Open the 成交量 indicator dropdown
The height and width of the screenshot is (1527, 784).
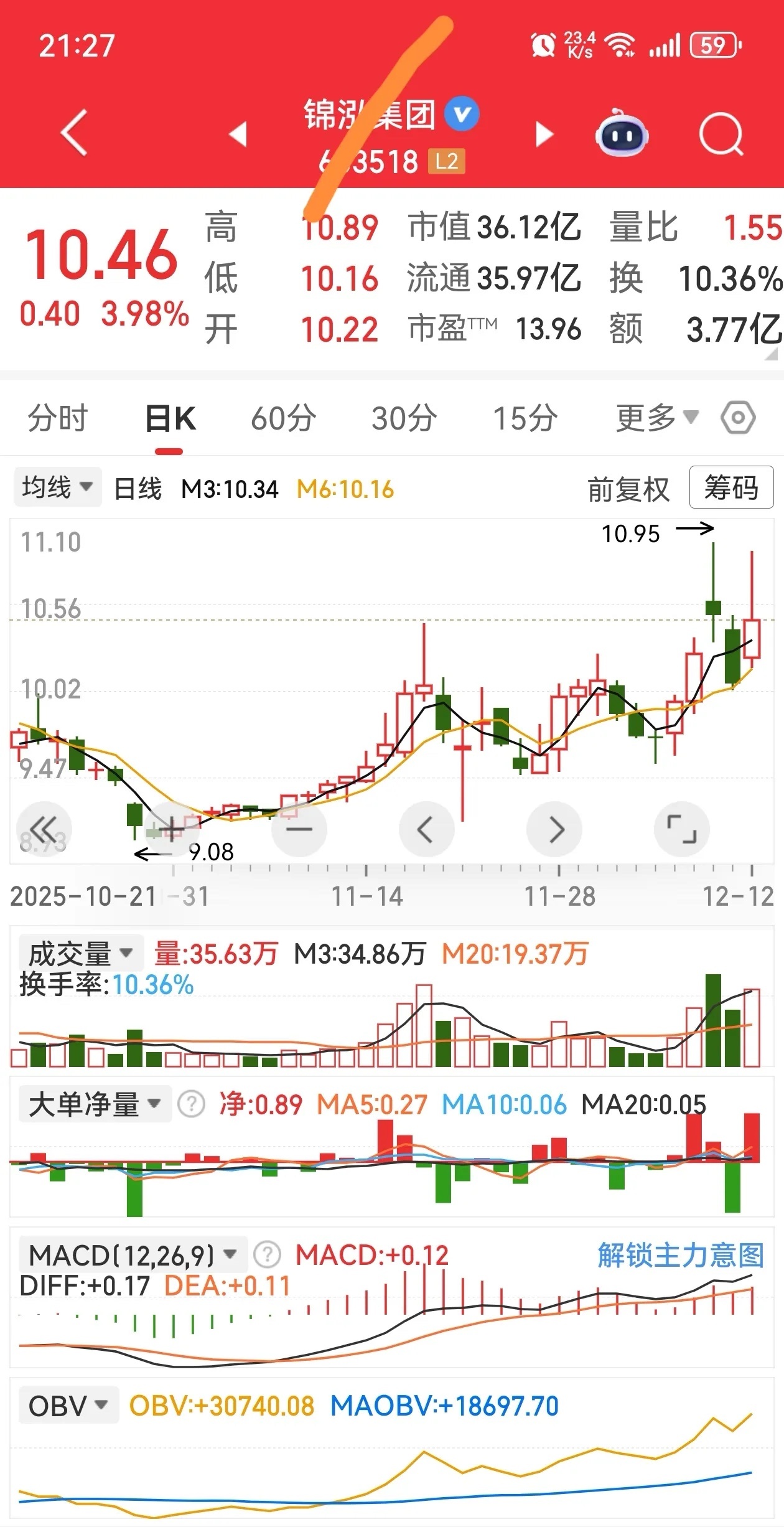(81, 953)
